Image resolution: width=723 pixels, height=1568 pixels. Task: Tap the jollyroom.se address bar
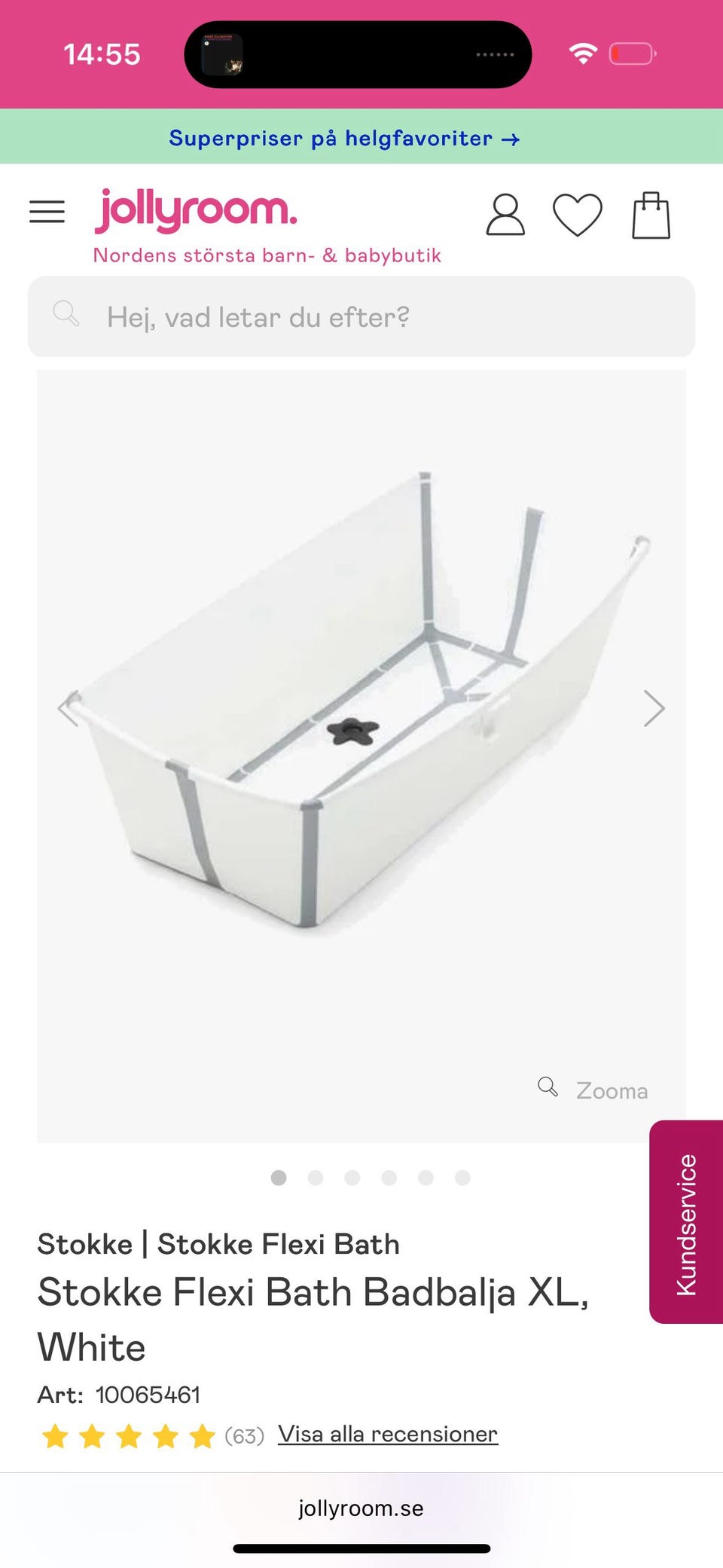[361, 1508]
